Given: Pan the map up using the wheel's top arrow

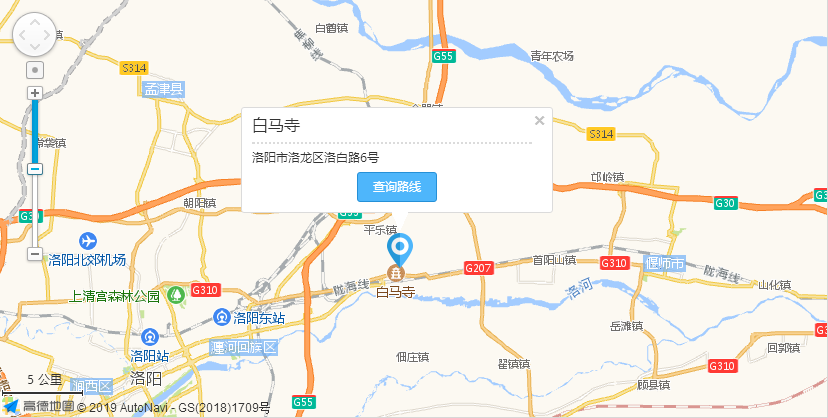Looking at the screenshot, I should 35,21.
